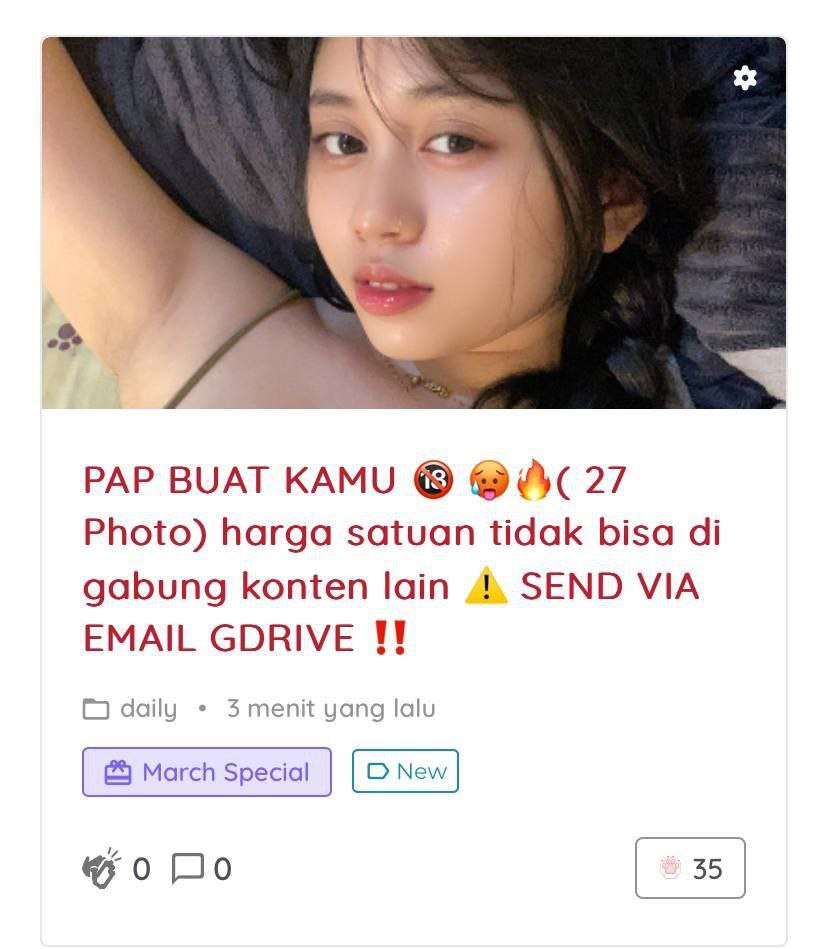Applaud this post with clap icon
The width and height of the screenshot is (828, 949).
(101, 868)
